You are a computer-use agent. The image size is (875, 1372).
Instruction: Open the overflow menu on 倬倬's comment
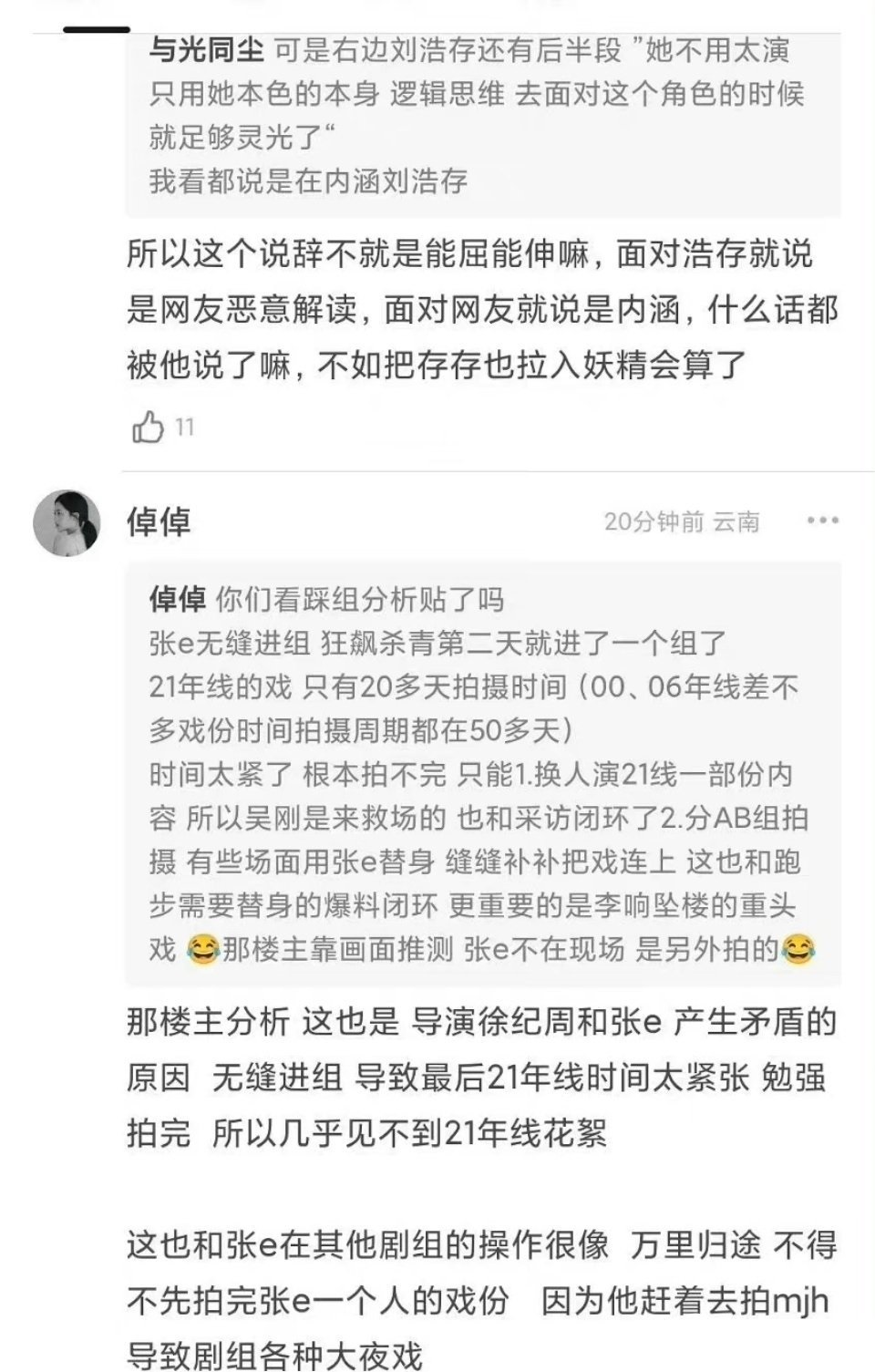pos(822,521)
